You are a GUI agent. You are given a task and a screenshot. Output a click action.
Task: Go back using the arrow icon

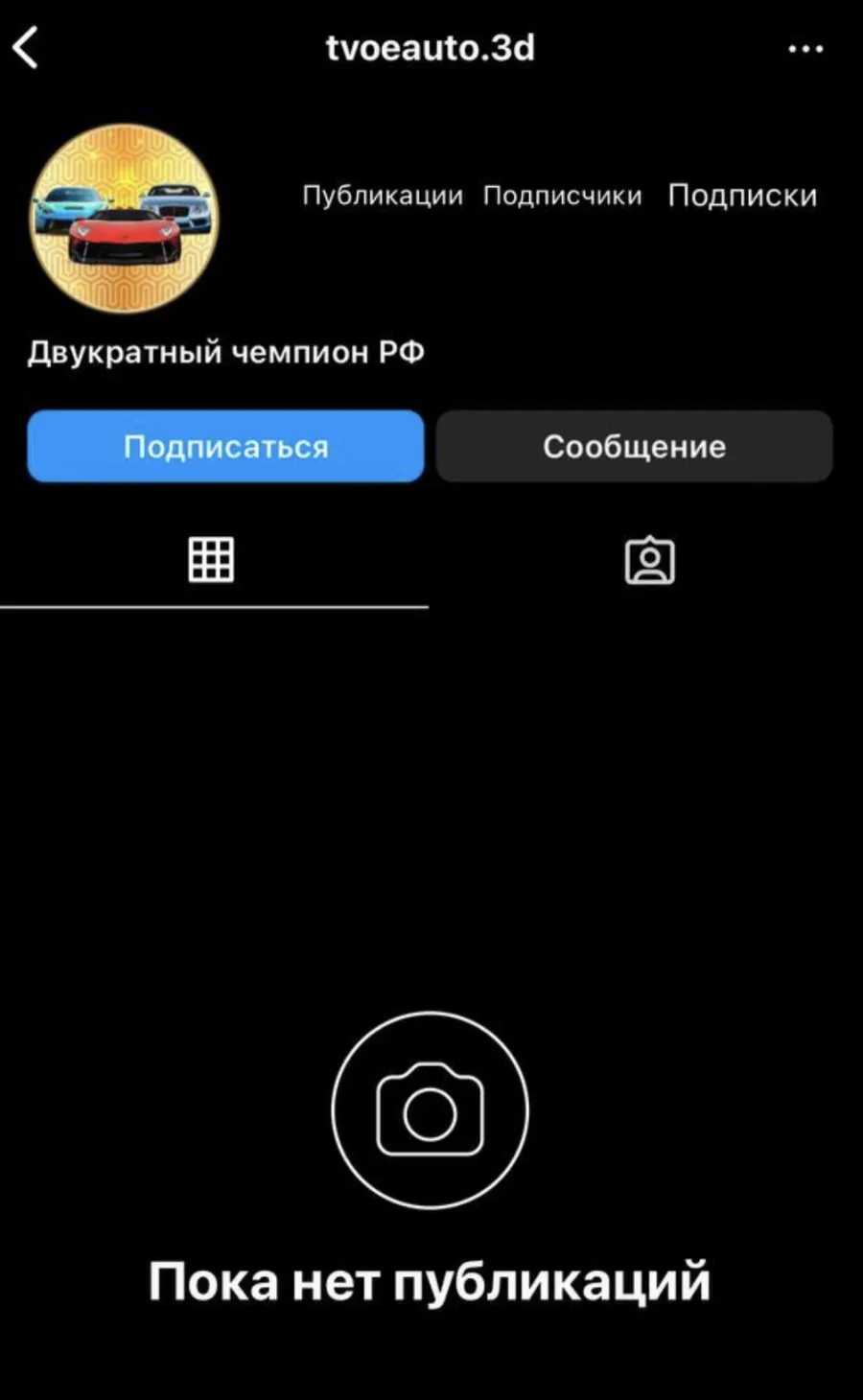pyautogui.click(x=26, y=47)
